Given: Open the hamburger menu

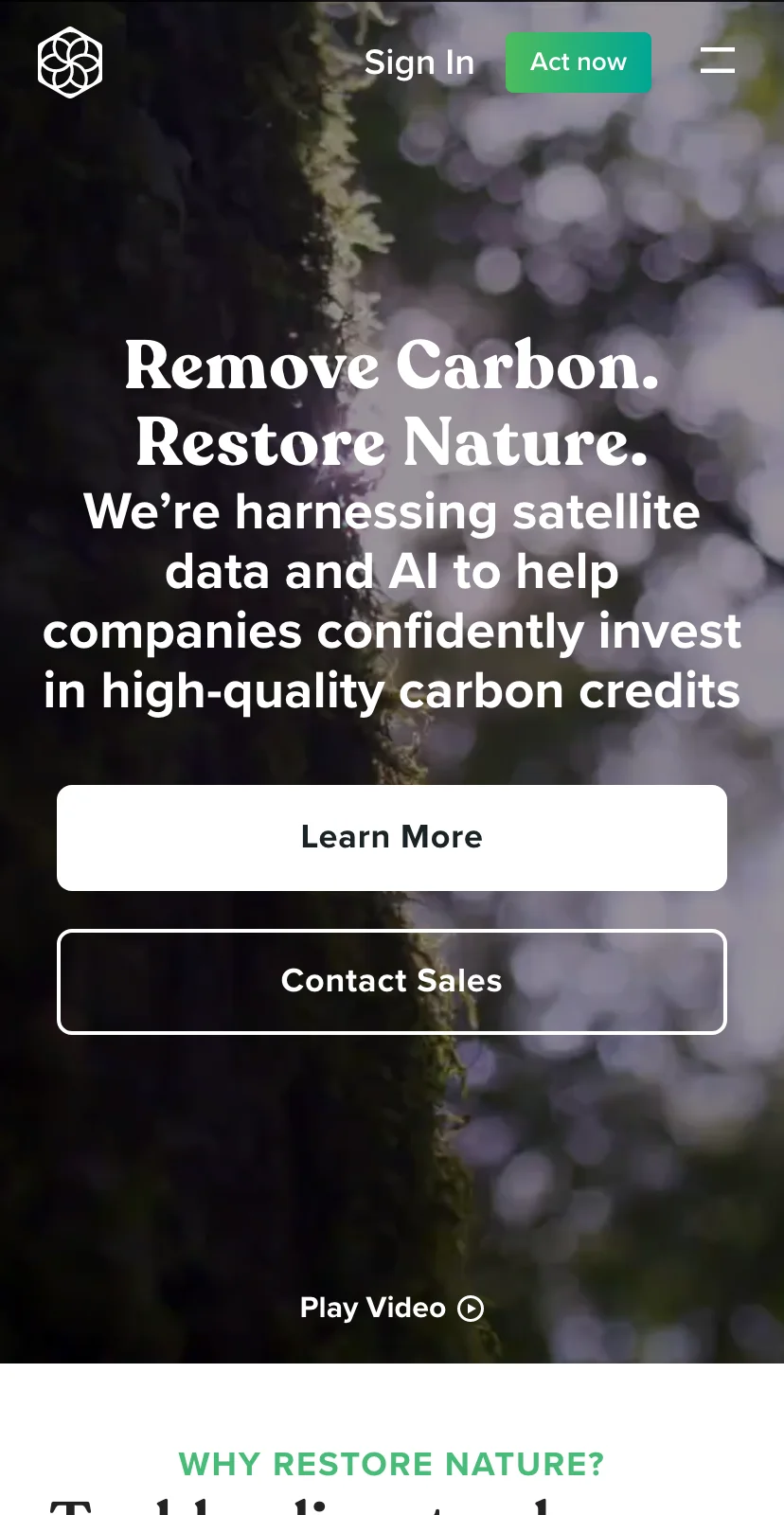Looking at the screenshot, I should [x=717, y=61].
